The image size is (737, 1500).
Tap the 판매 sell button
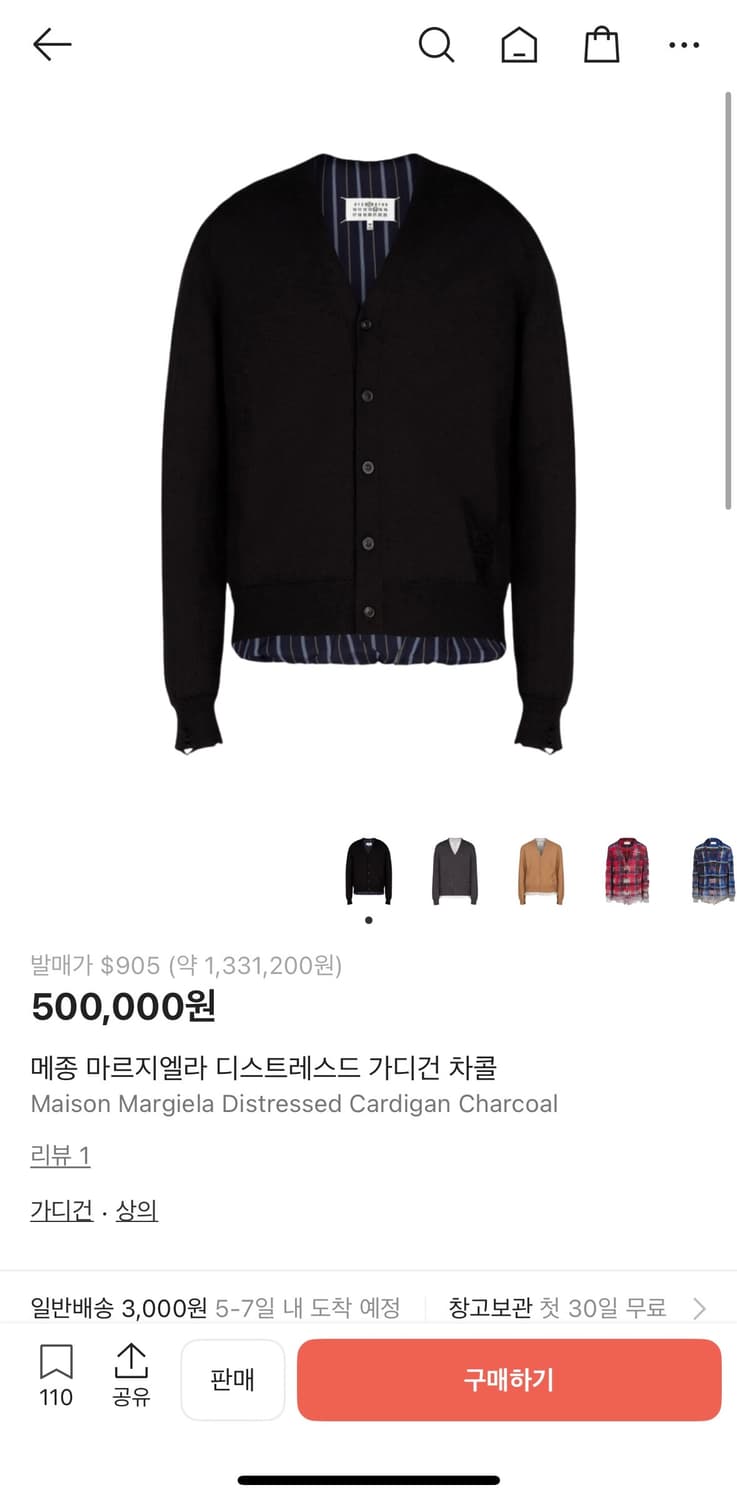pyautogui.click(x=233, y=1380)
